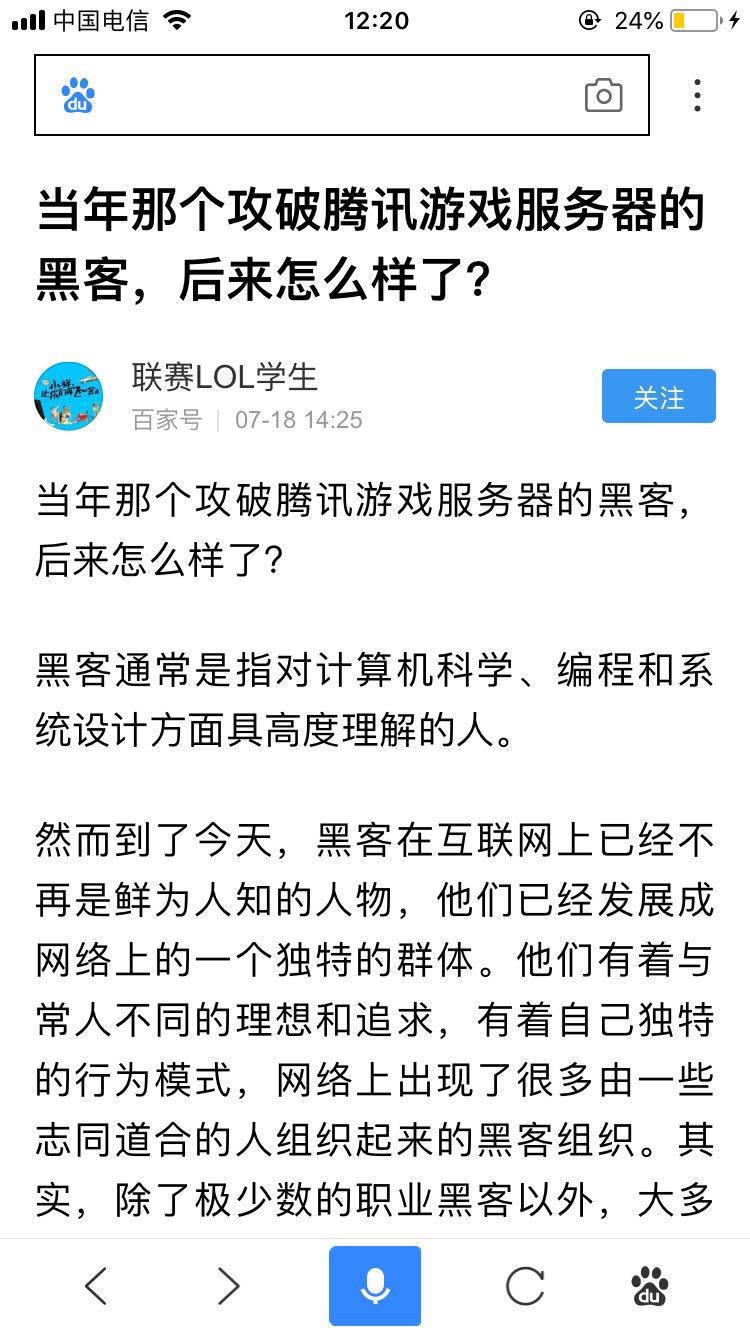Tap the publish date 07-18 14:25
The image size is (750, 1334).
[297, 421]
